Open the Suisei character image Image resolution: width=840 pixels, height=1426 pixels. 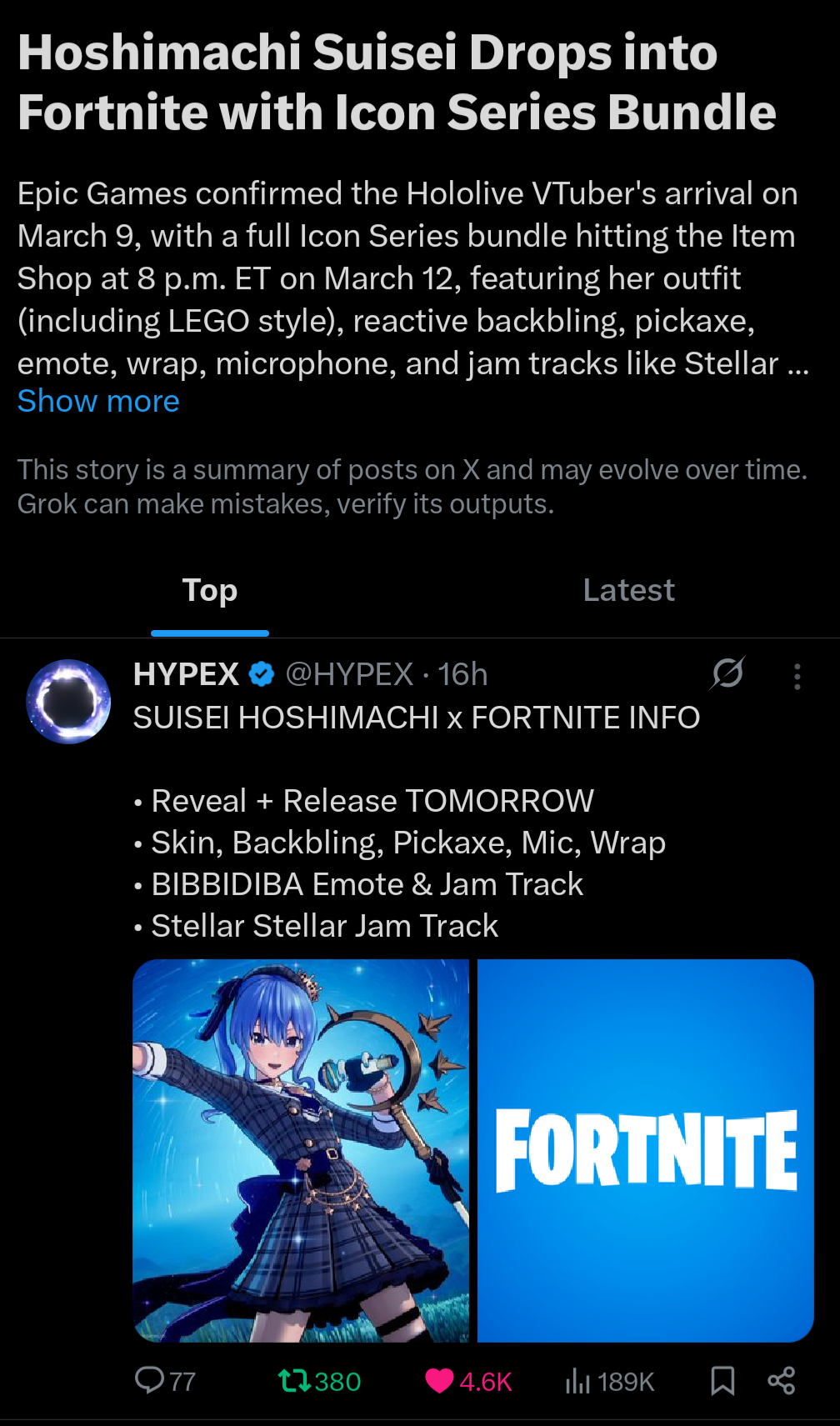click(301, 1150)
